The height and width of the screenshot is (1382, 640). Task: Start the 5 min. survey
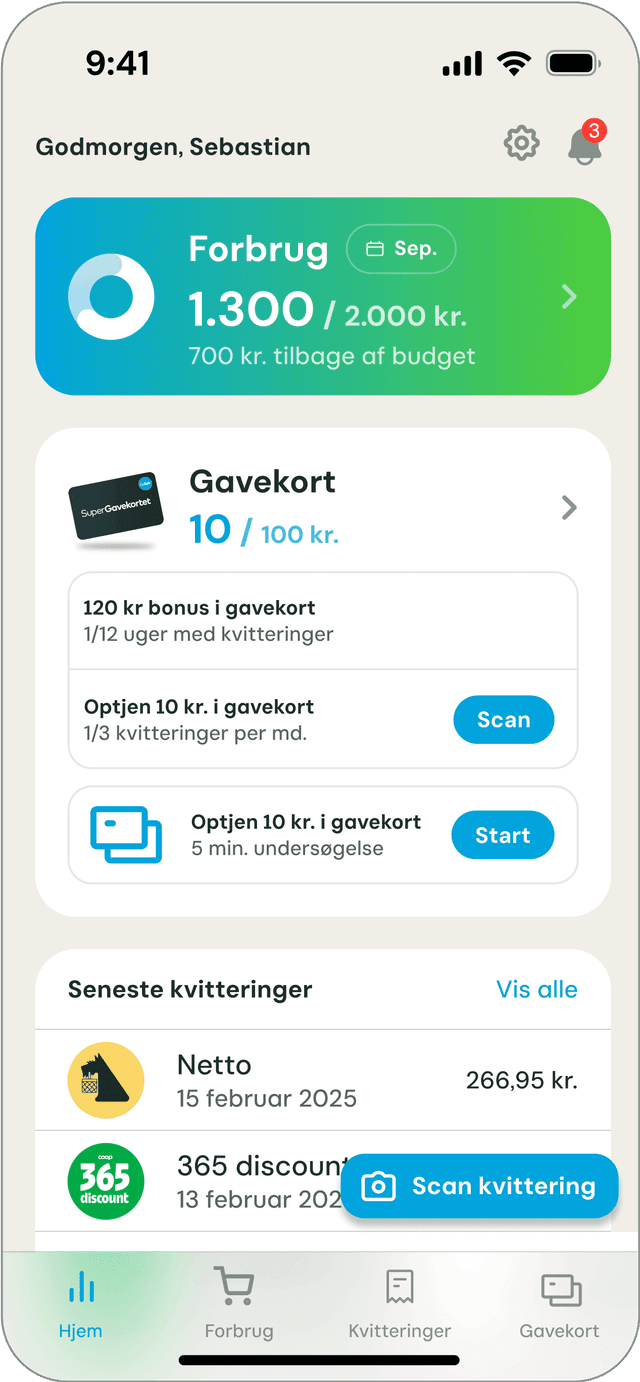[x=502, y=835]
